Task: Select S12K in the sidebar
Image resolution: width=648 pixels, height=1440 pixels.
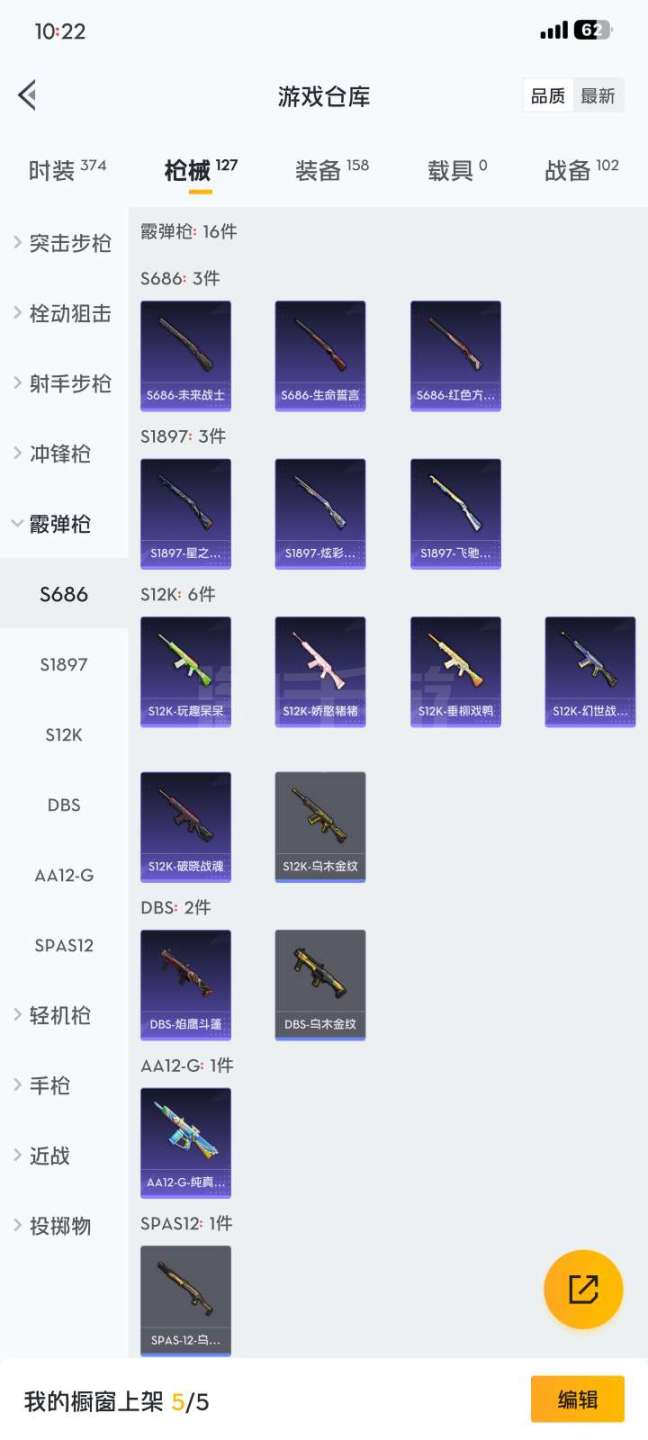Action: [x=64, y=735]
